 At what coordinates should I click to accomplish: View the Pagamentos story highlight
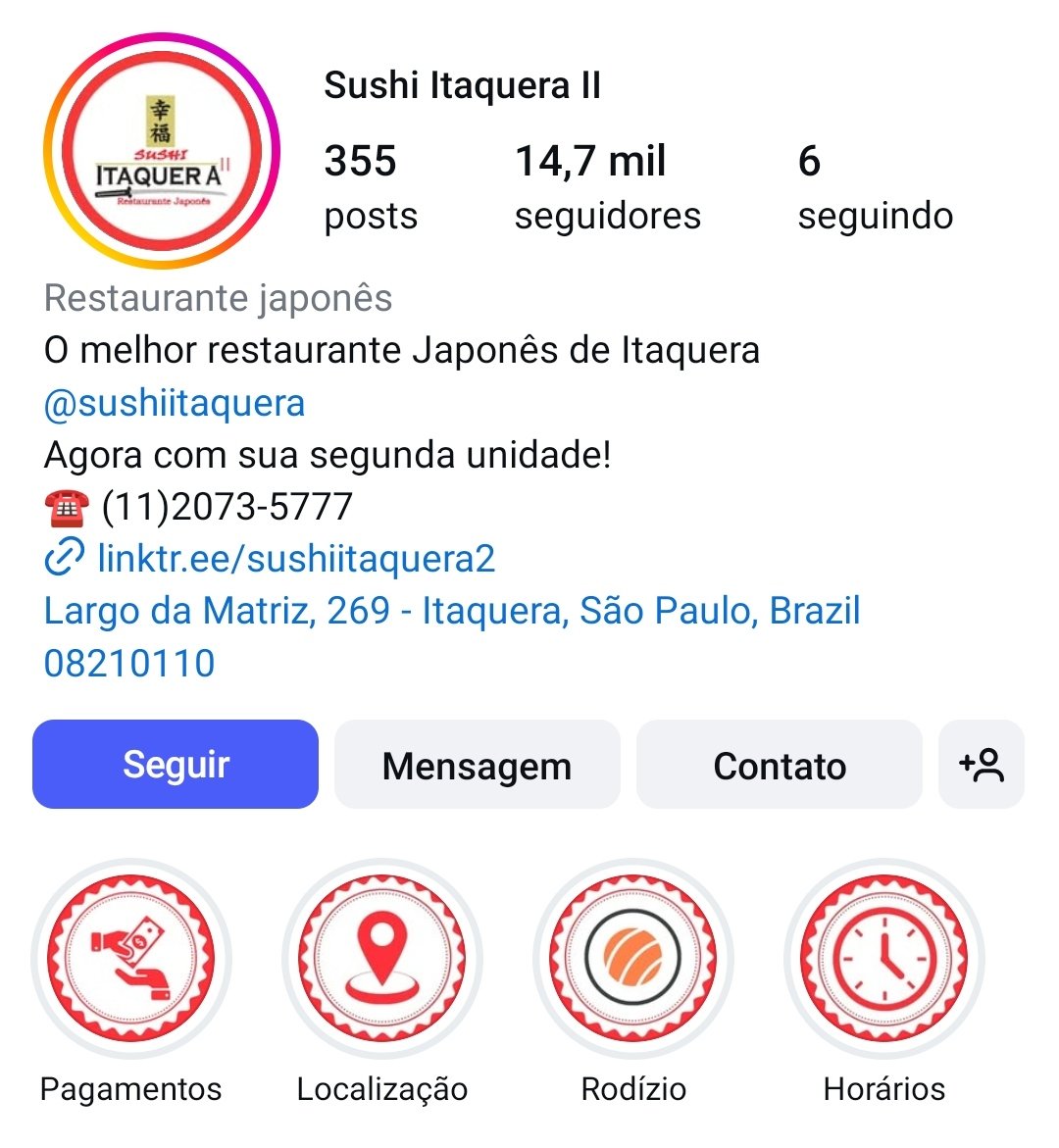[130, 958]
